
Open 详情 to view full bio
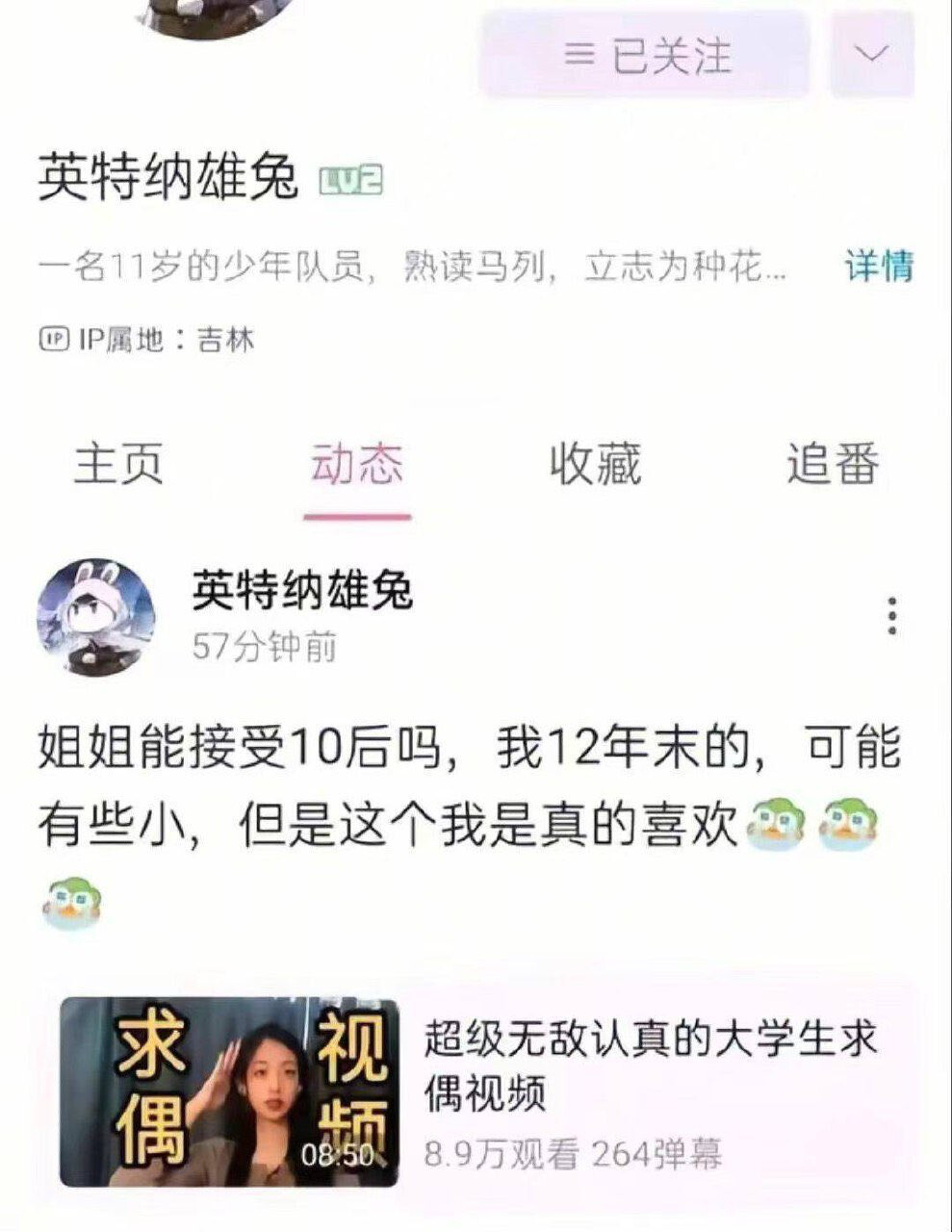coord(879,266)
